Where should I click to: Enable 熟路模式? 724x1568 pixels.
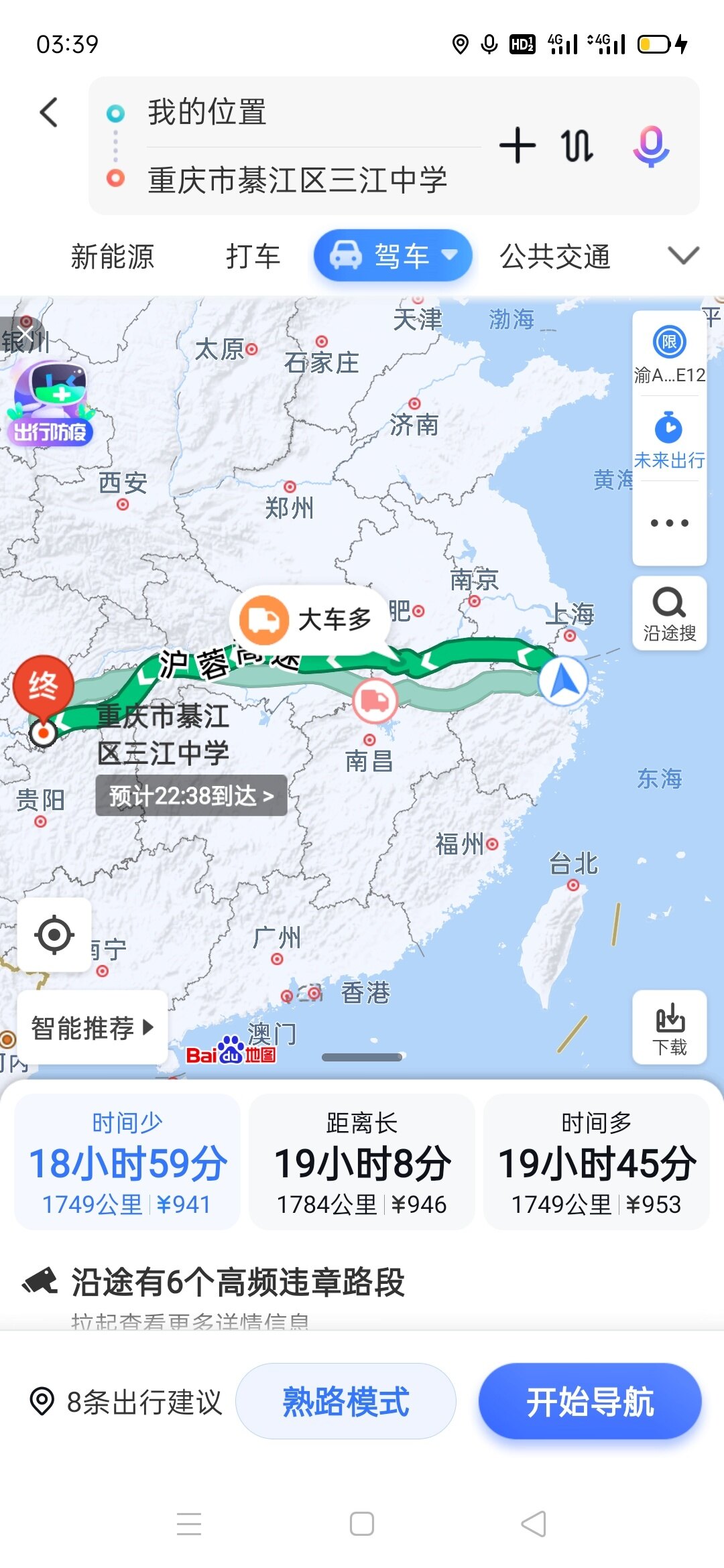click(346, 1401)
